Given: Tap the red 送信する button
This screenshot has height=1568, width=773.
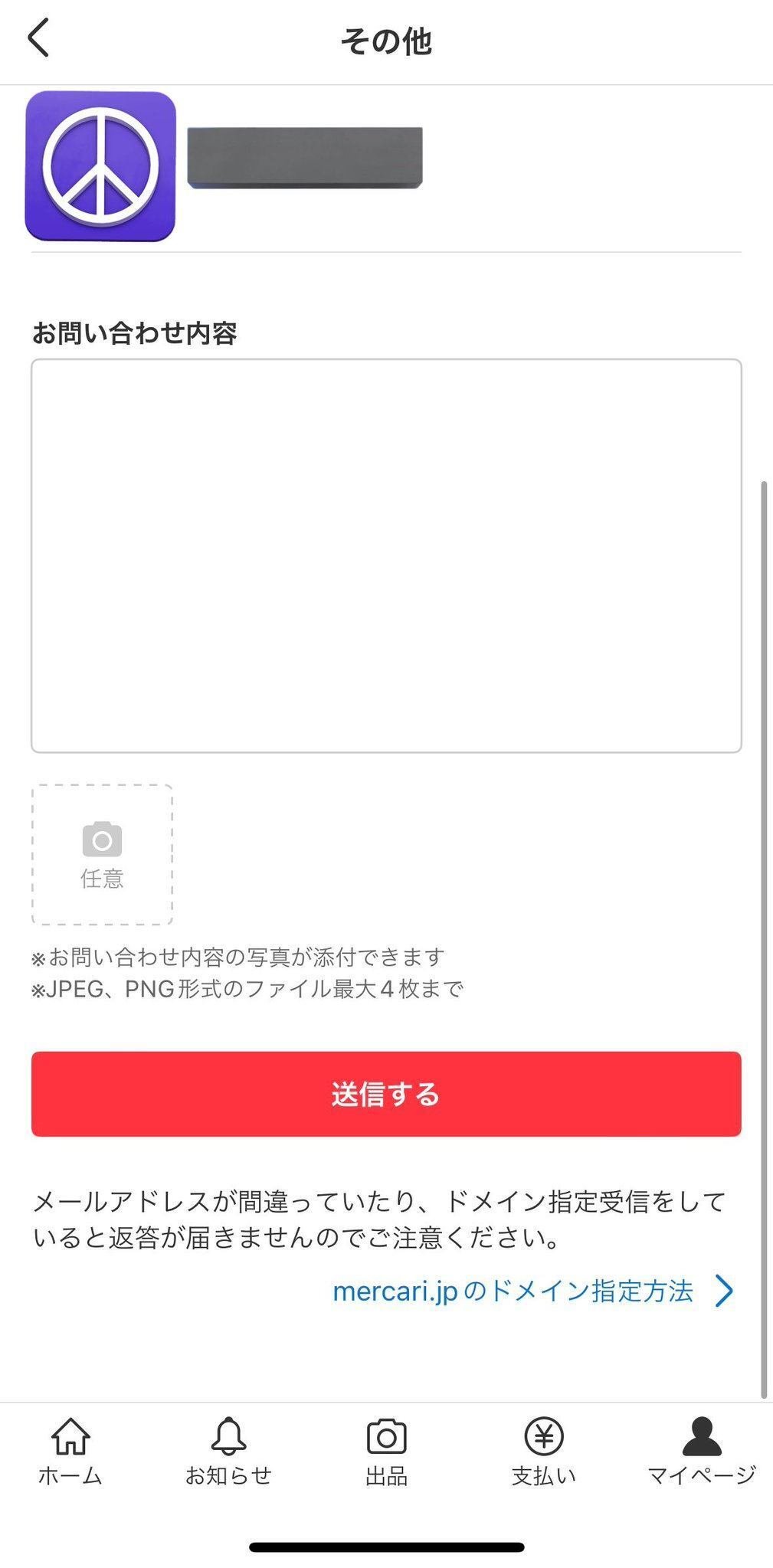Looking at the screenshot, I should point(386,1094).
